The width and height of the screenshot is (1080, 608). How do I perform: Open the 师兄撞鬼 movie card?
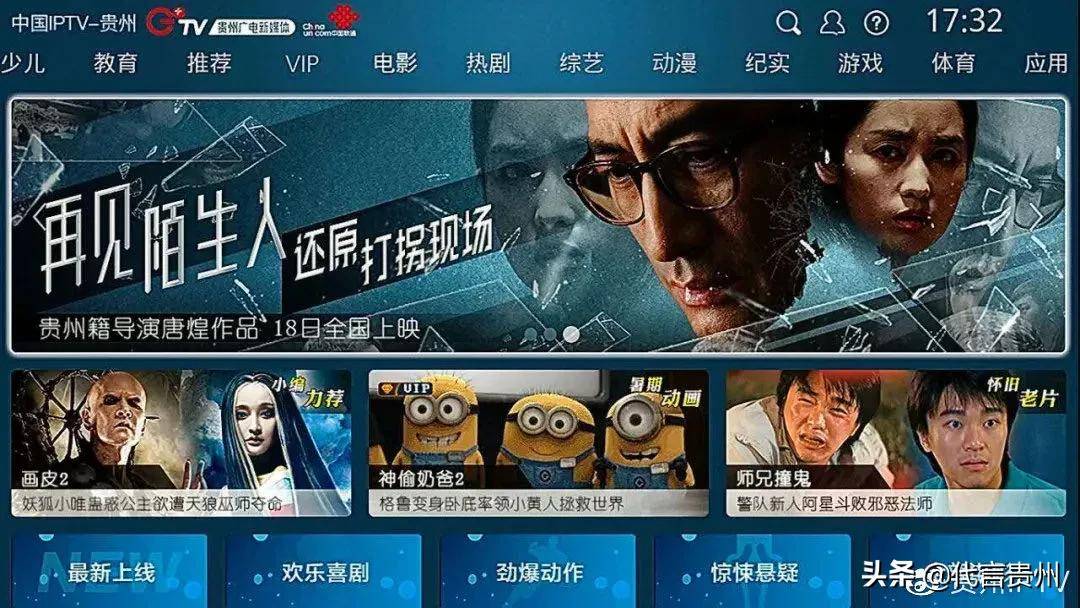tap(895, 443)
